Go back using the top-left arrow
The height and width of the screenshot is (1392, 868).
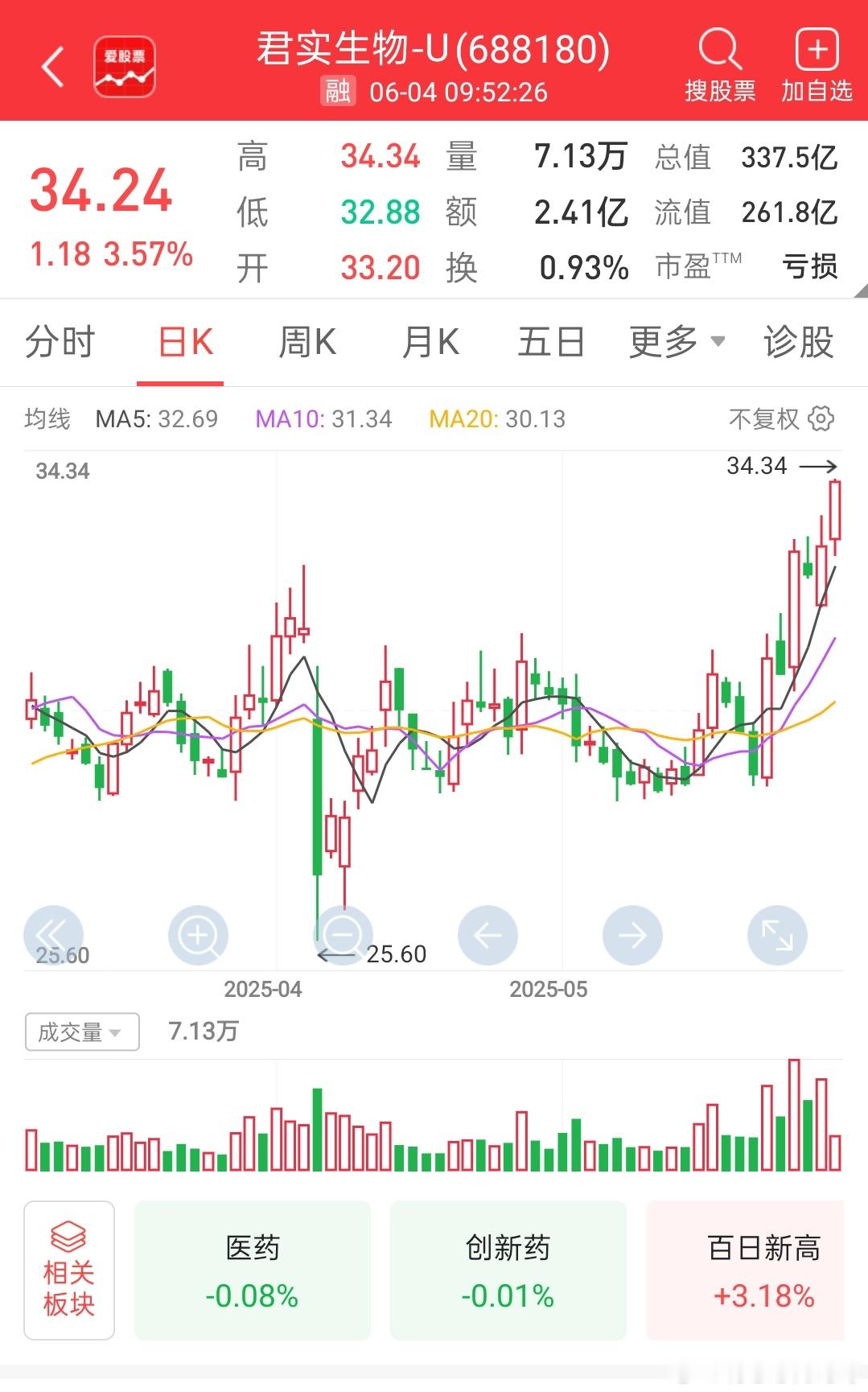point(52,67)
